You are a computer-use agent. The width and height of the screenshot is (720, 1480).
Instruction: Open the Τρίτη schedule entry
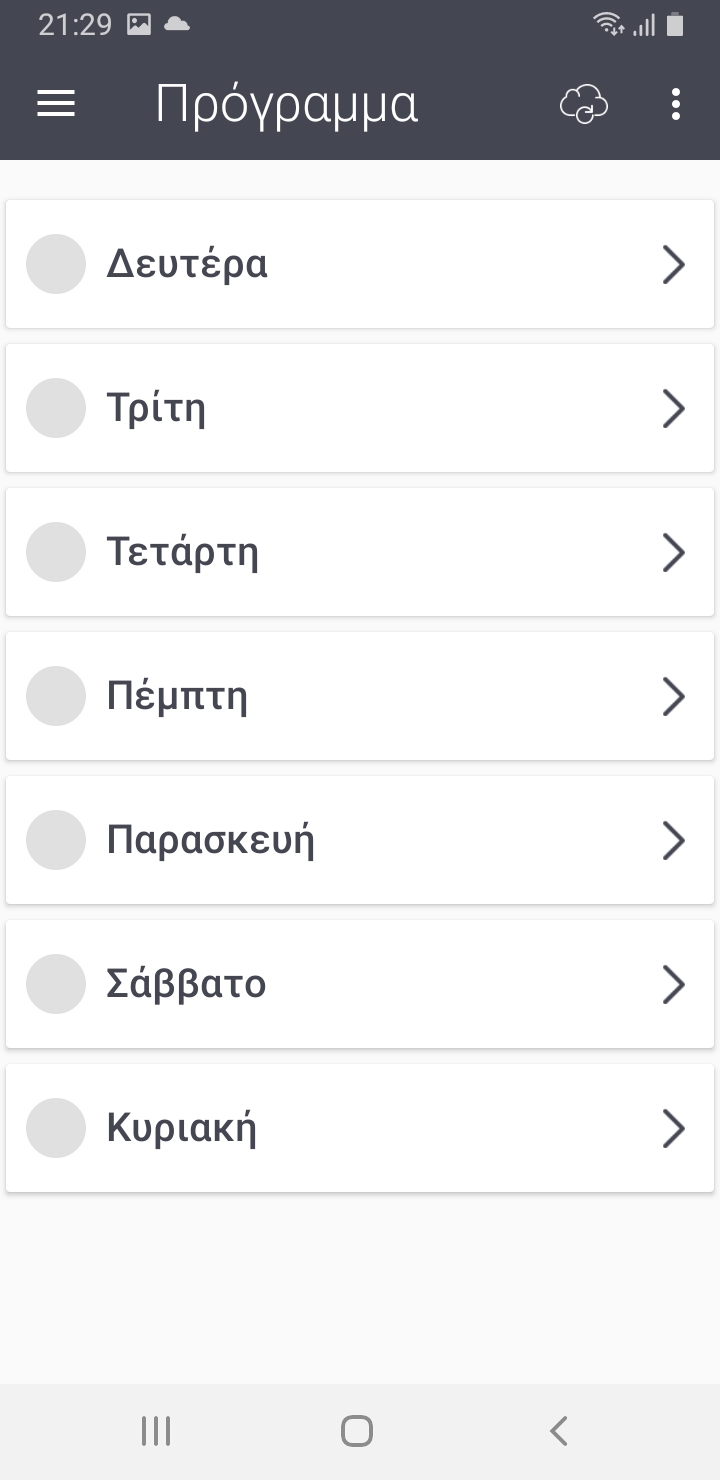(360, 408)
